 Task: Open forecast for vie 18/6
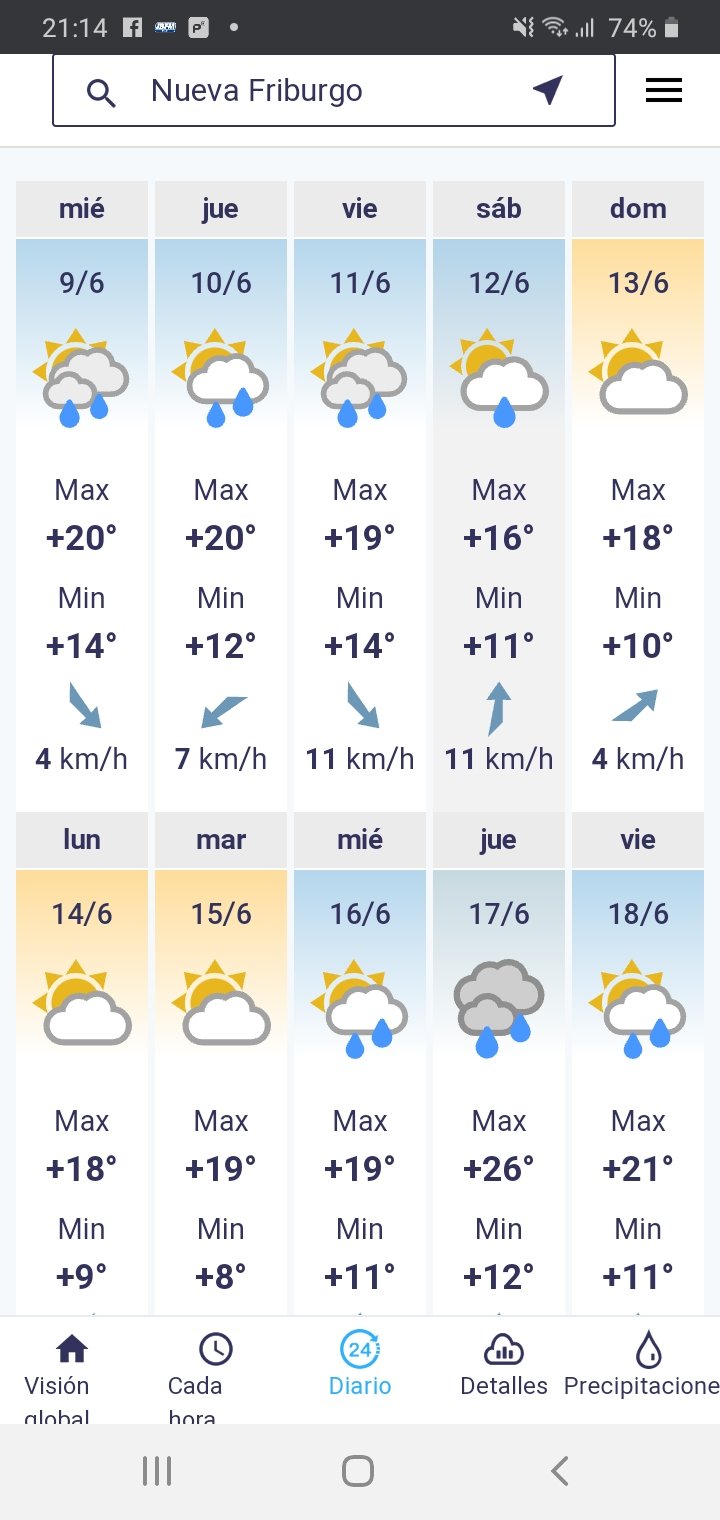coord(638,1064)
